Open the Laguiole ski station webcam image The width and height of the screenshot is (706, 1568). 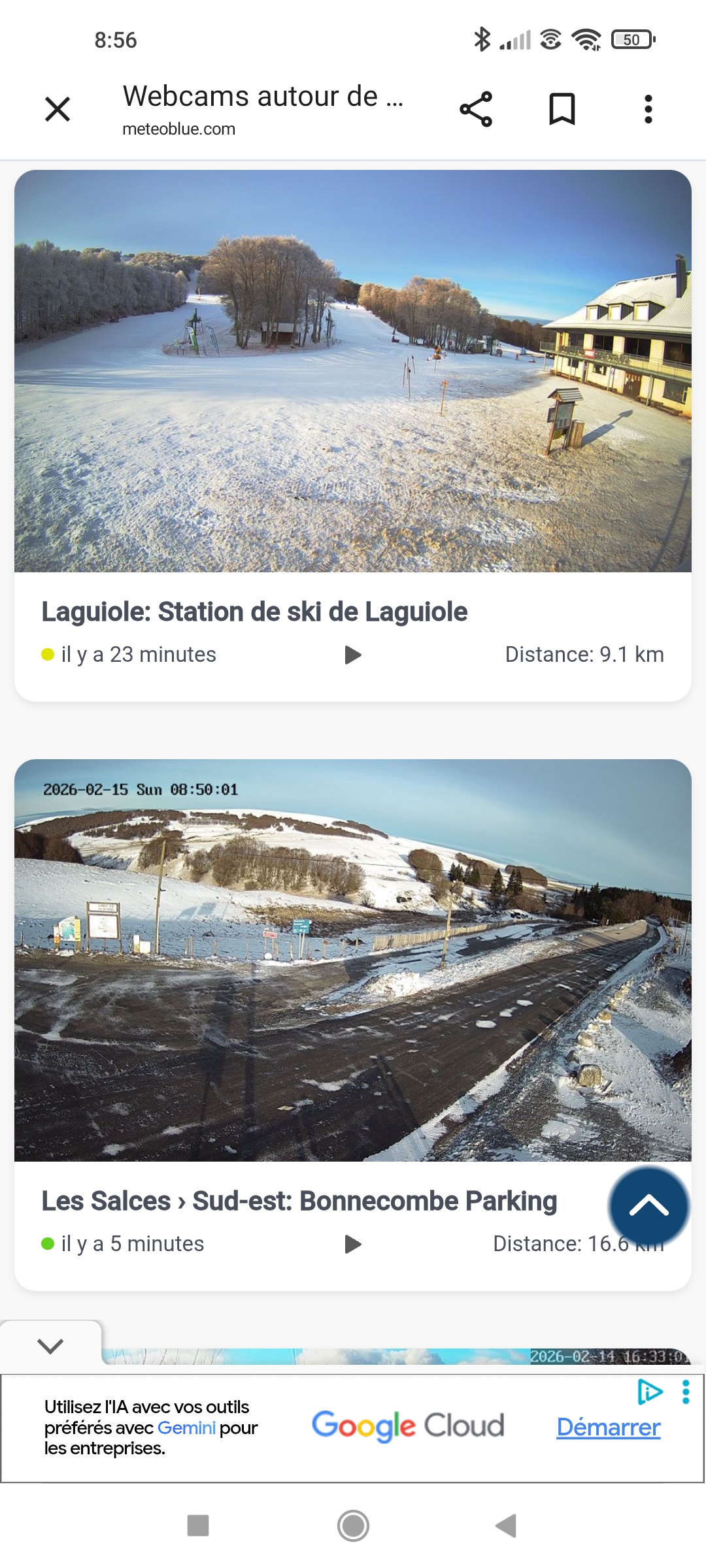[353, 371]
